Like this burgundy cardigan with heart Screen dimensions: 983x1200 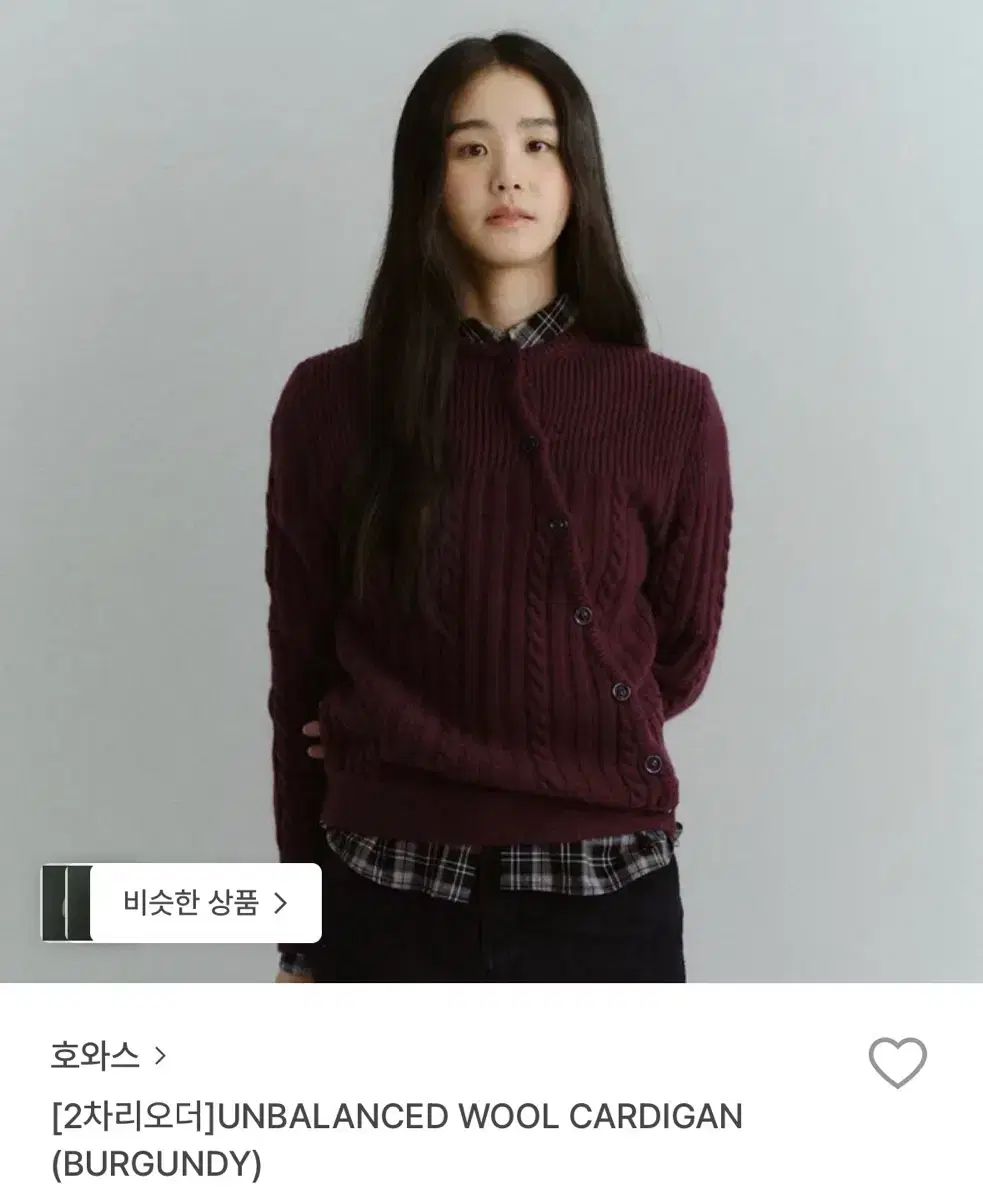[x=897, y=1063]
